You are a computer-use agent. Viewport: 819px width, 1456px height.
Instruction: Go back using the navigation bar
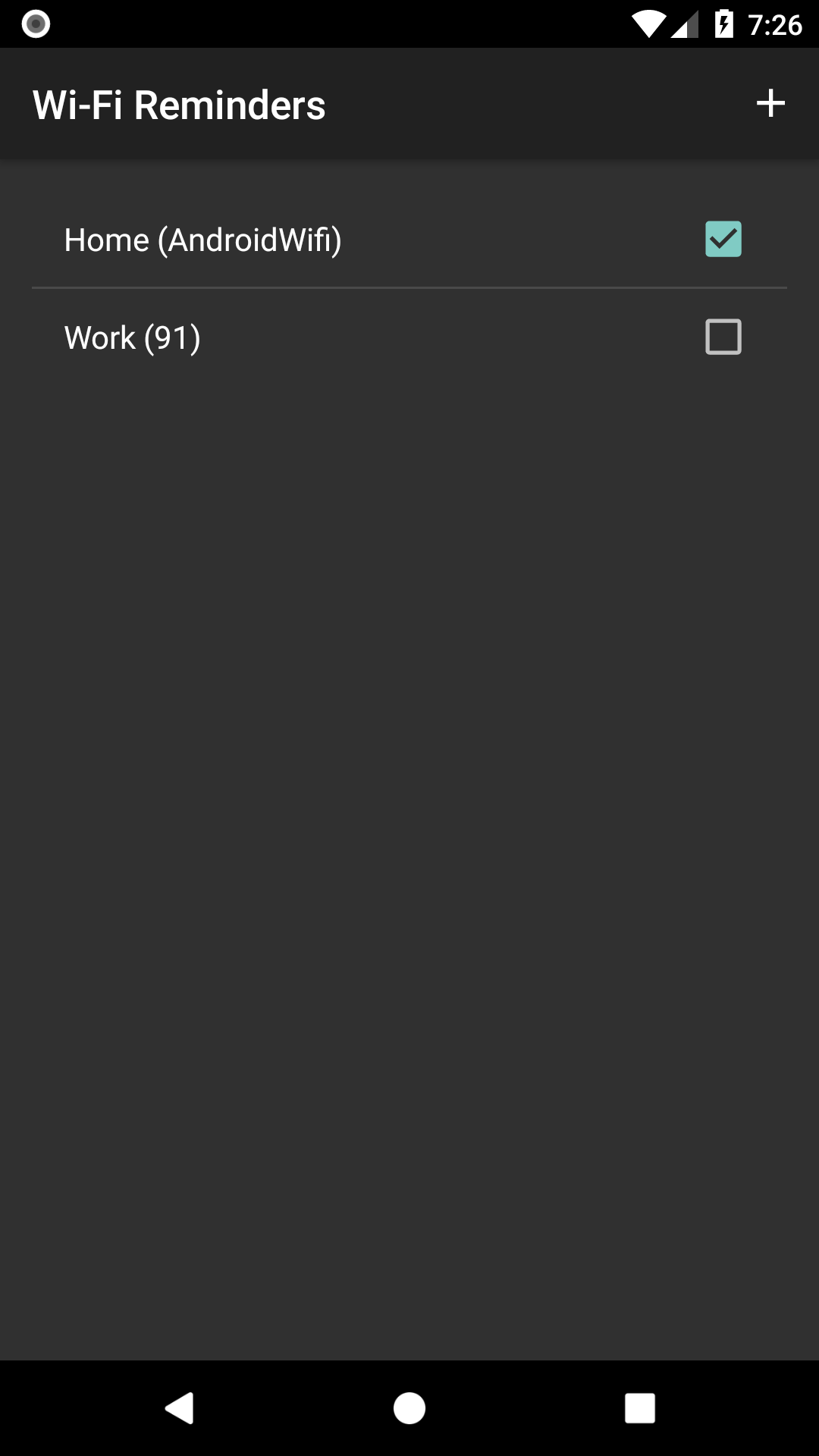click(180, 1408)
